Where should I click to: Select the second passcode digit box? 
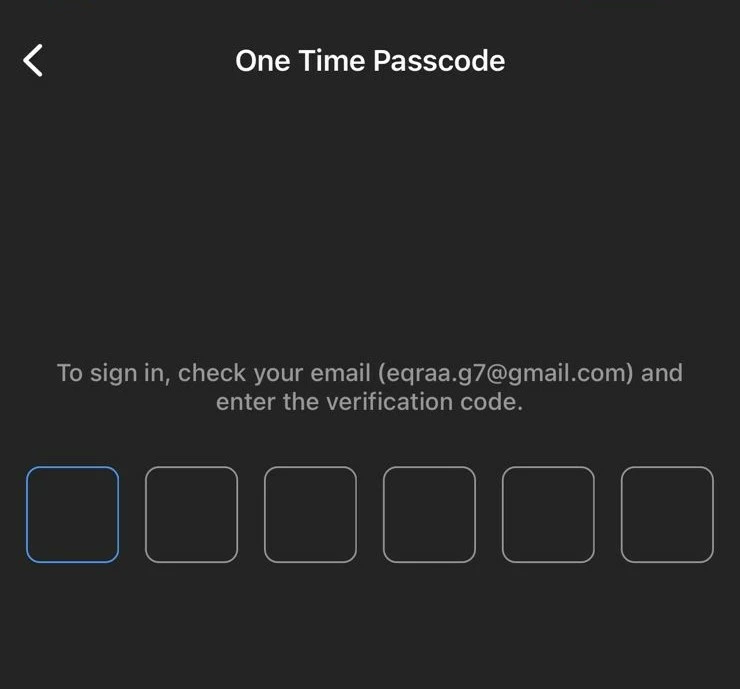coord(191,514)
